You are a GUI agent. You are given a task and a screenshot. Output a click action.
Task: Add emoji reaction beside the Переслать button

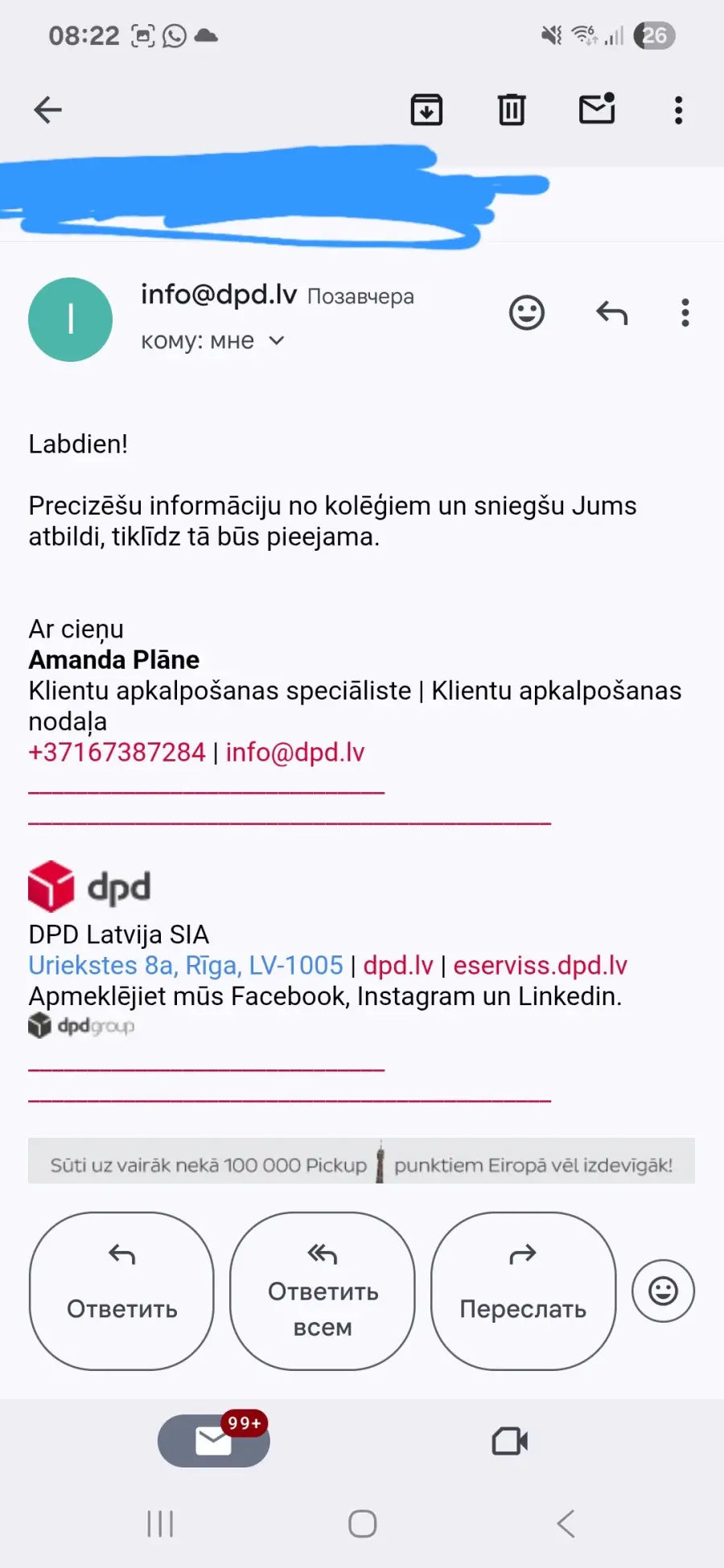(x=663, y=1291)
